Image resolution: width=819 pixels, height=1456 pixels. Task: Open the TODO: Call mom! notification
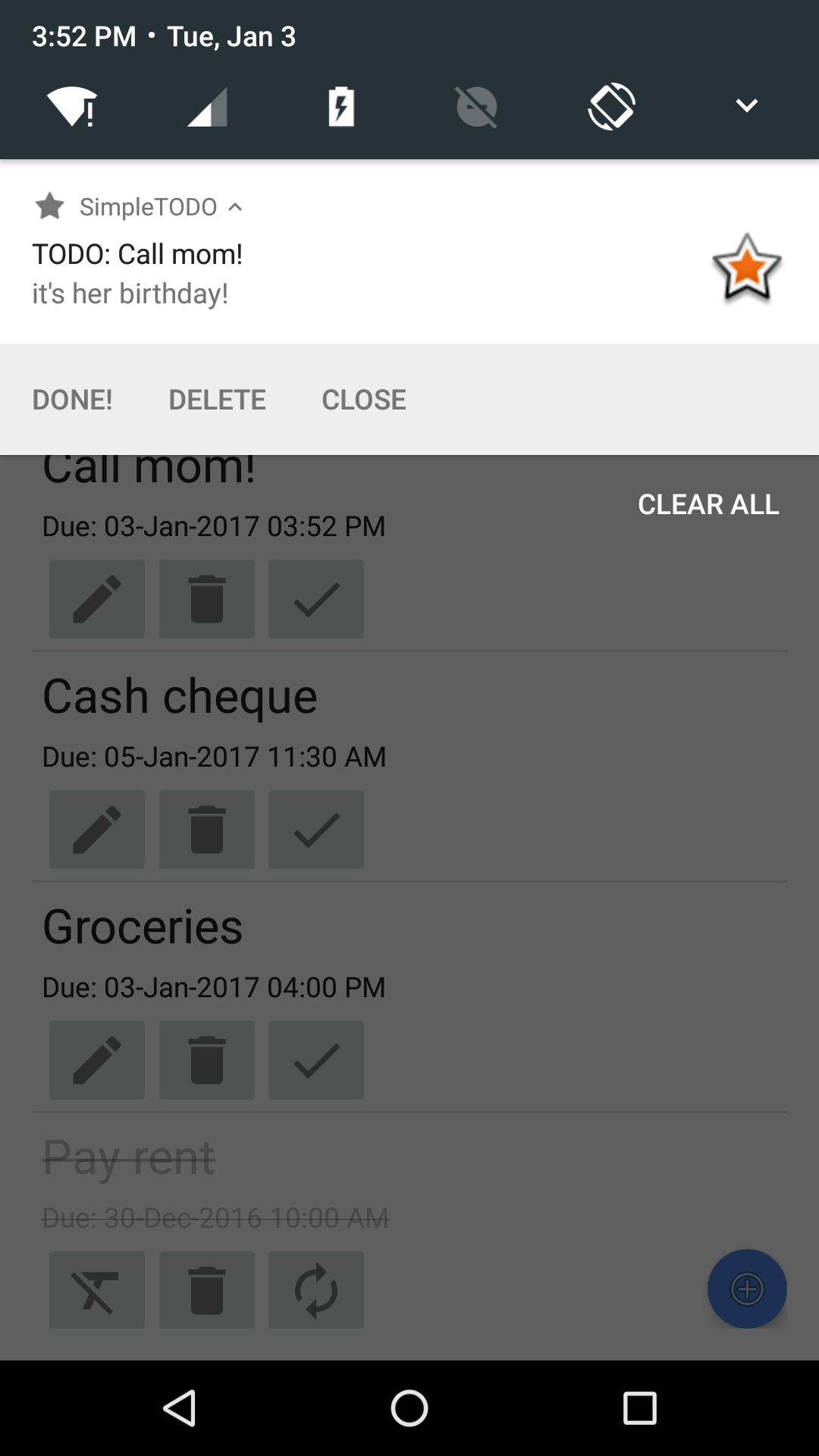pyautogui.click(x=303, y=273)
